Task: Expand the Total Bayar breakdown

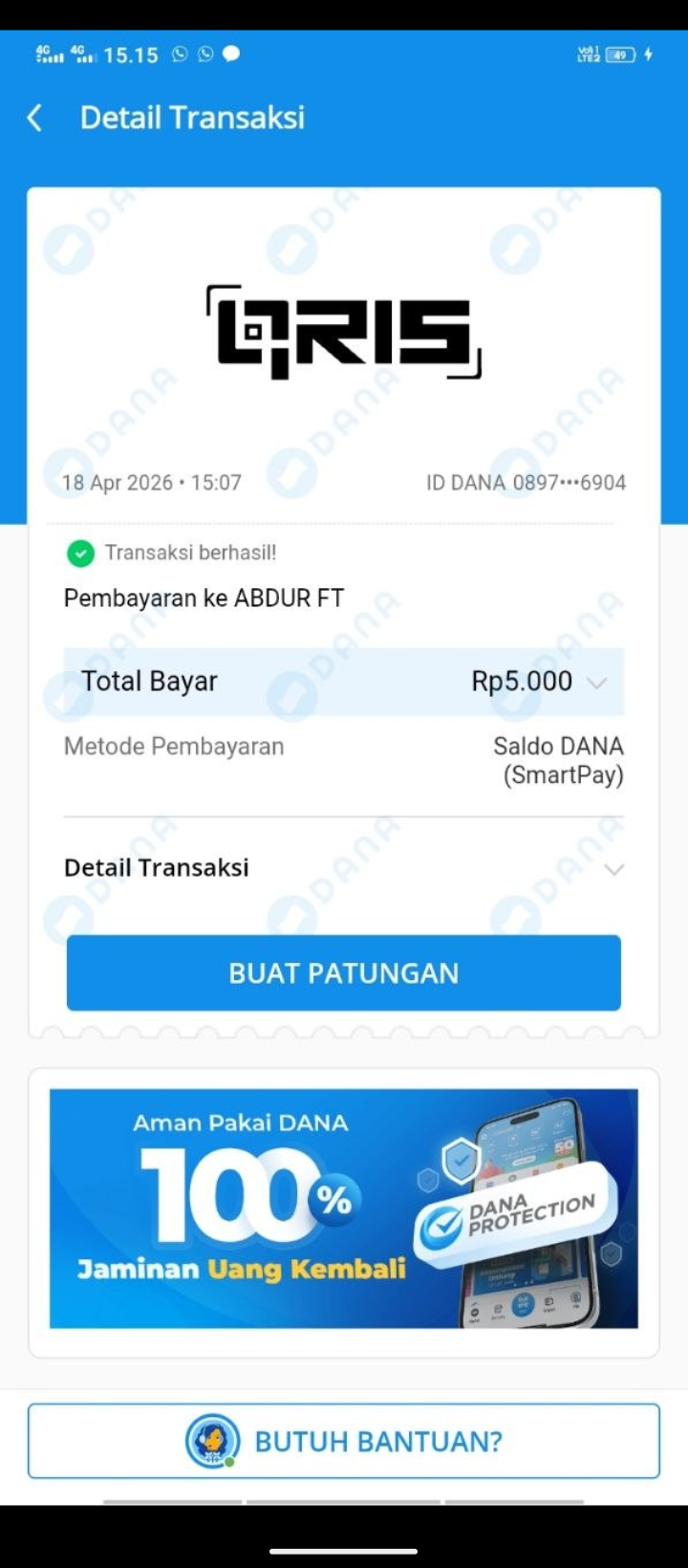Action: click(596, 682)
